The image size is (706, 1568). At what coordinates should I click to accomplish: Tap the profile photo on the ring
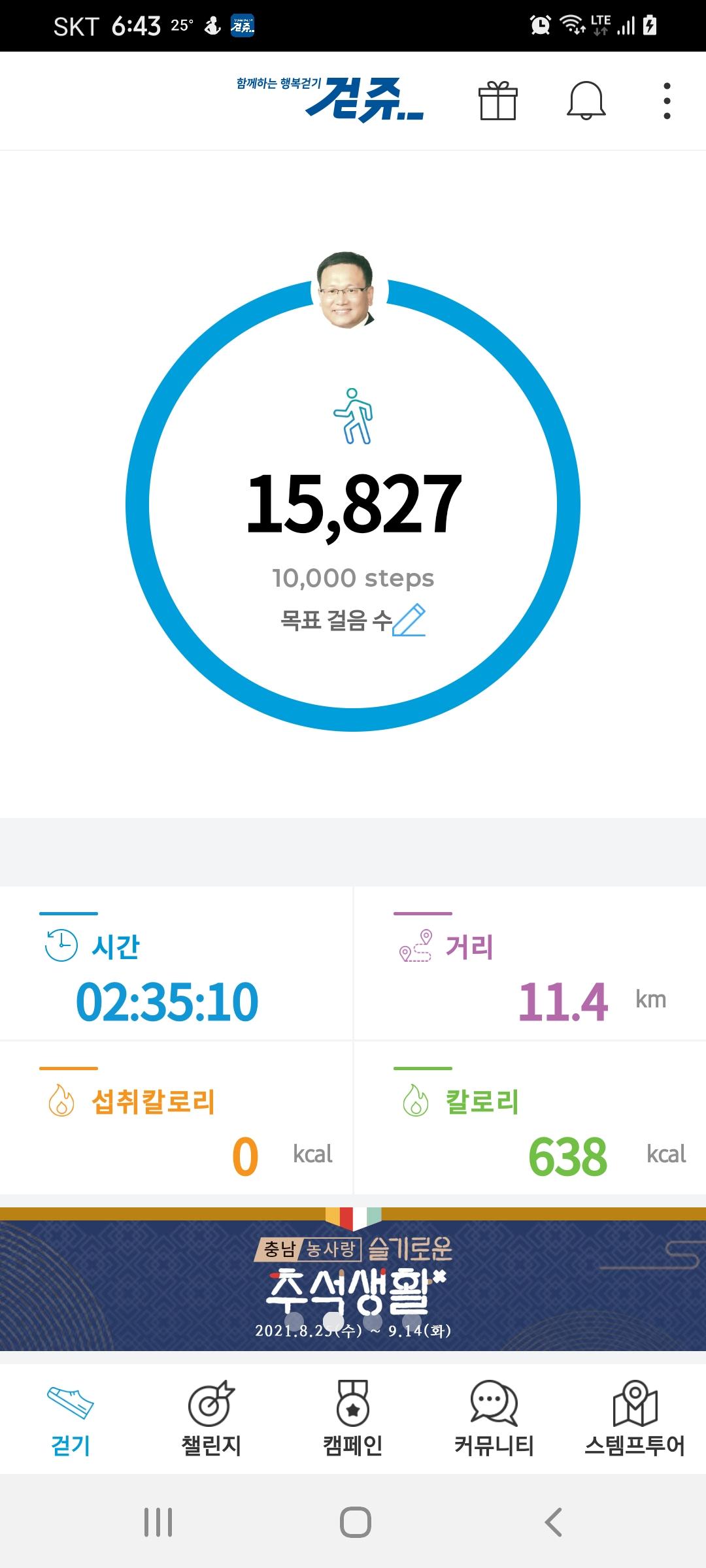pos(346,290)
